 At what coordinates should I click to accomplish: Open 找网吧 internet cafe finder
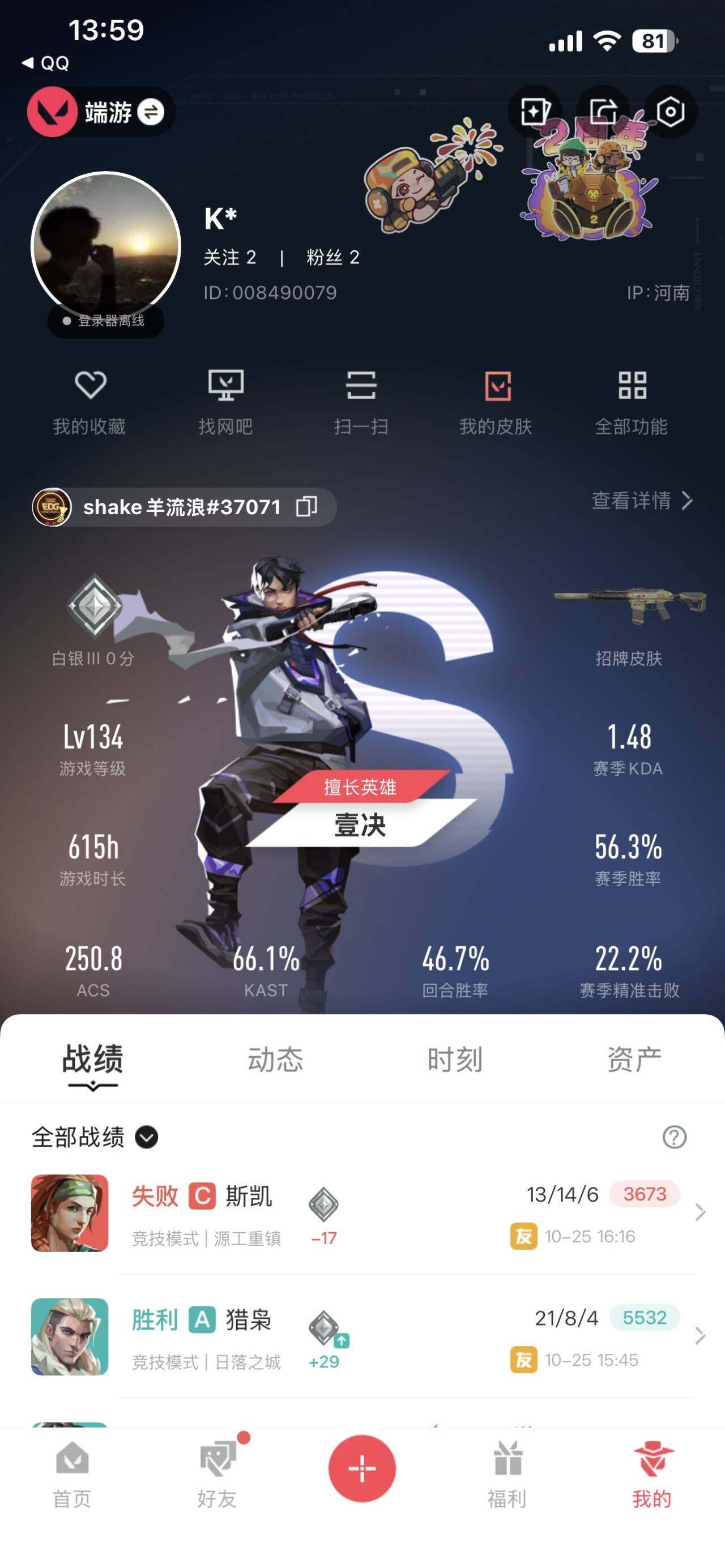tap(225, 401)
